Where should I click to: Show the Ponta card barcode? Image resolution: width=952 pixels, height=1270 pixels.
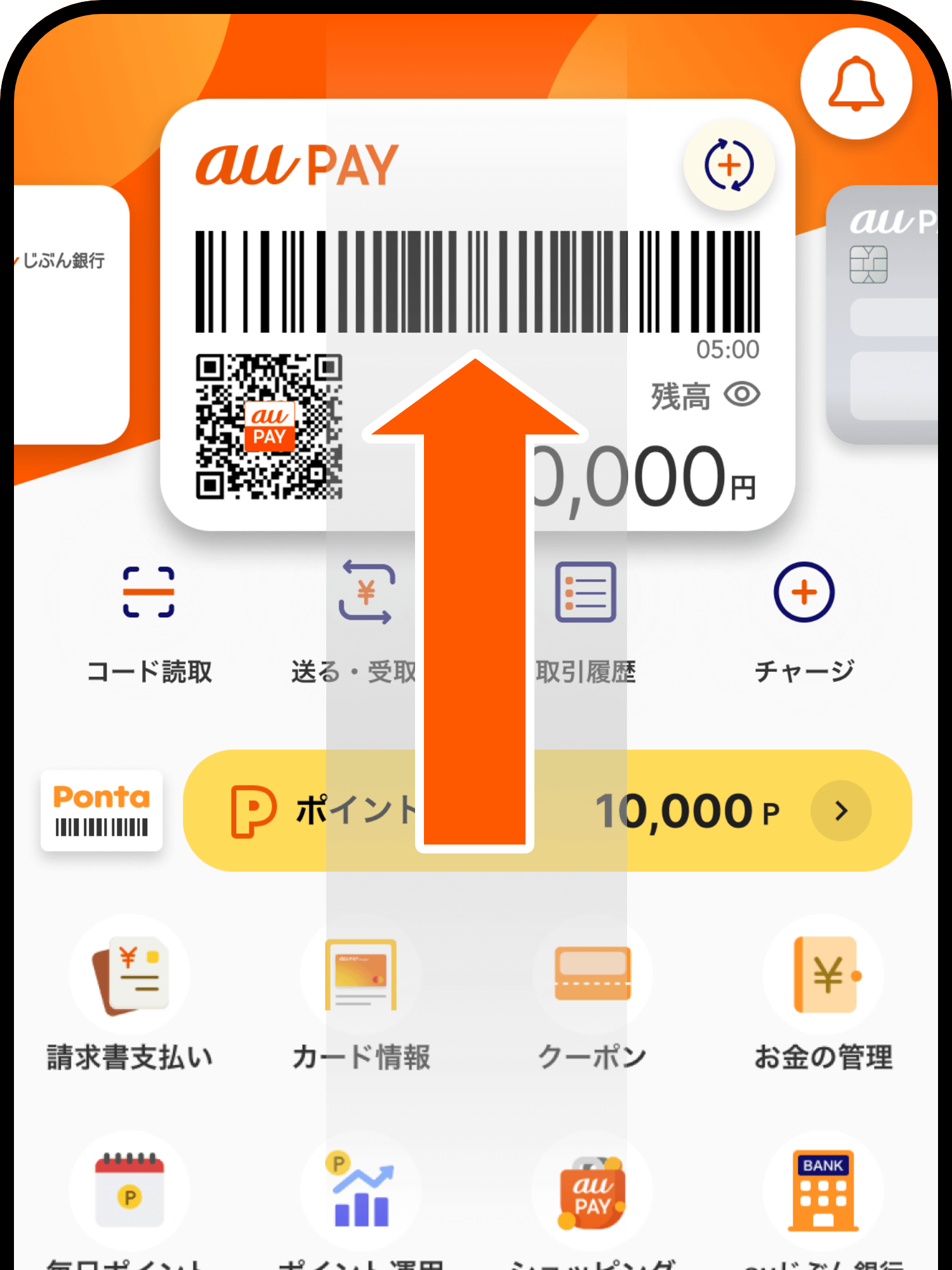point(102,811)
